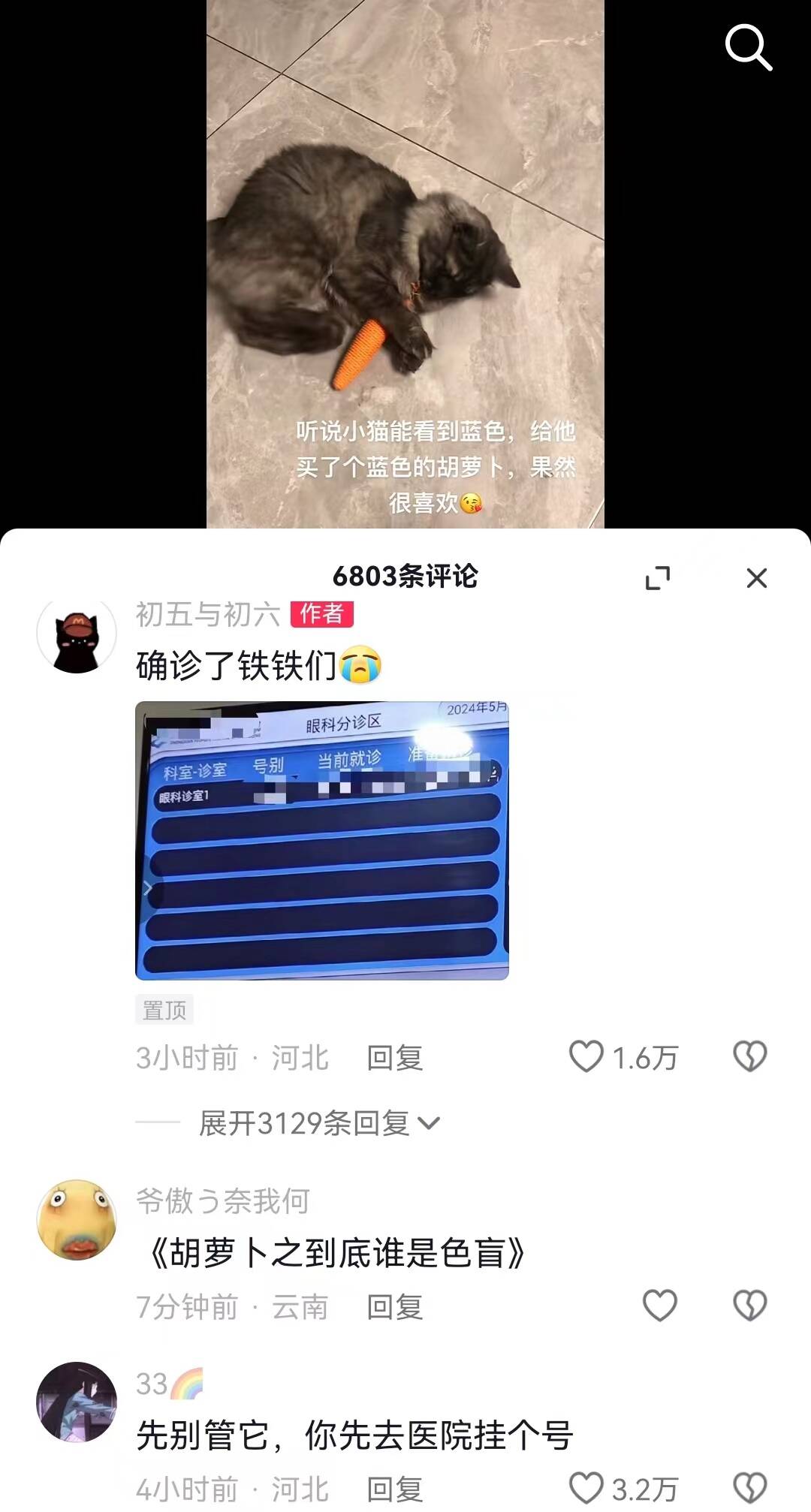Expand the comments panel to full screen

tap(658, 578)
